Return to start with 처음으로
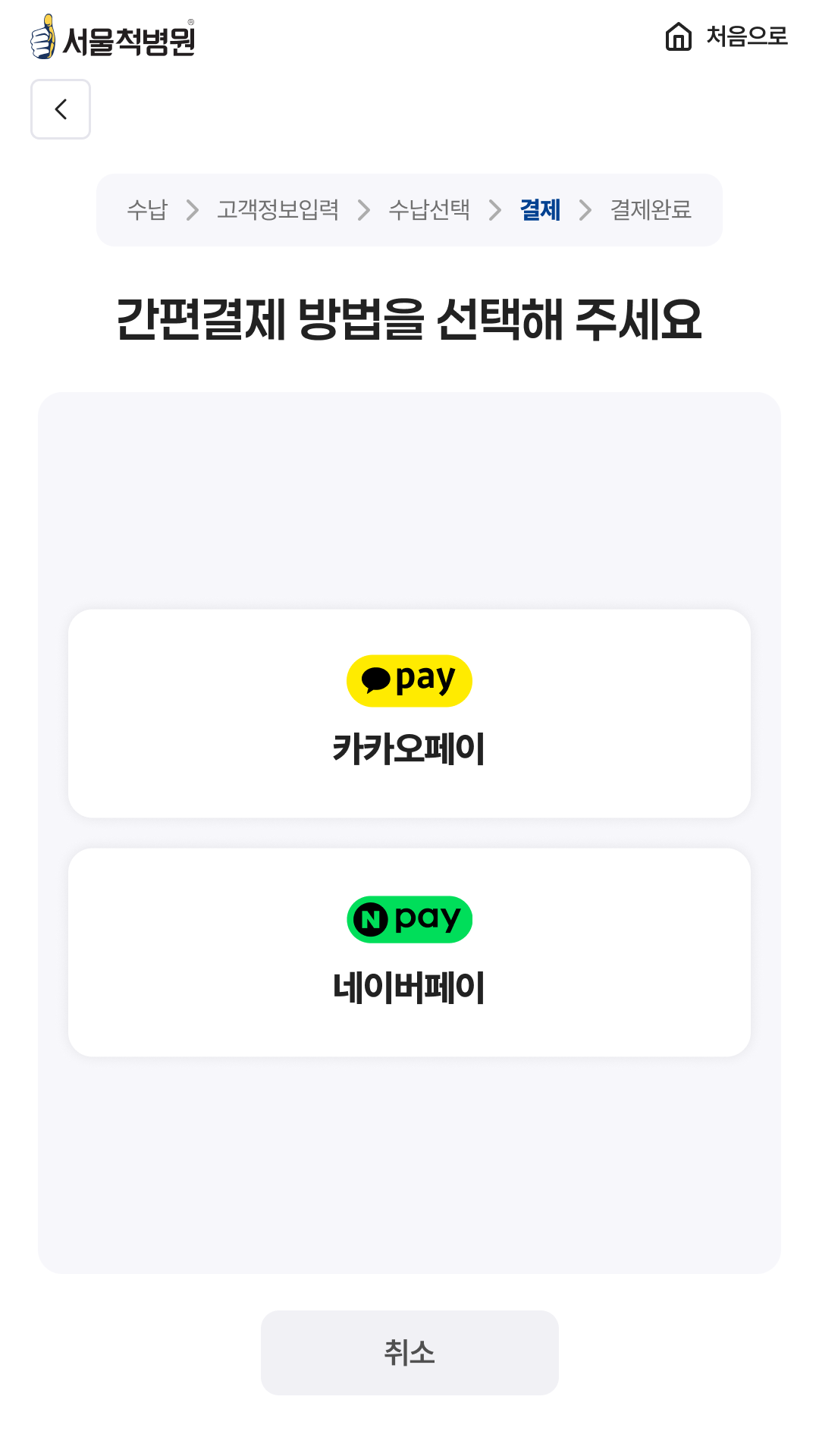 click(726, 36)
